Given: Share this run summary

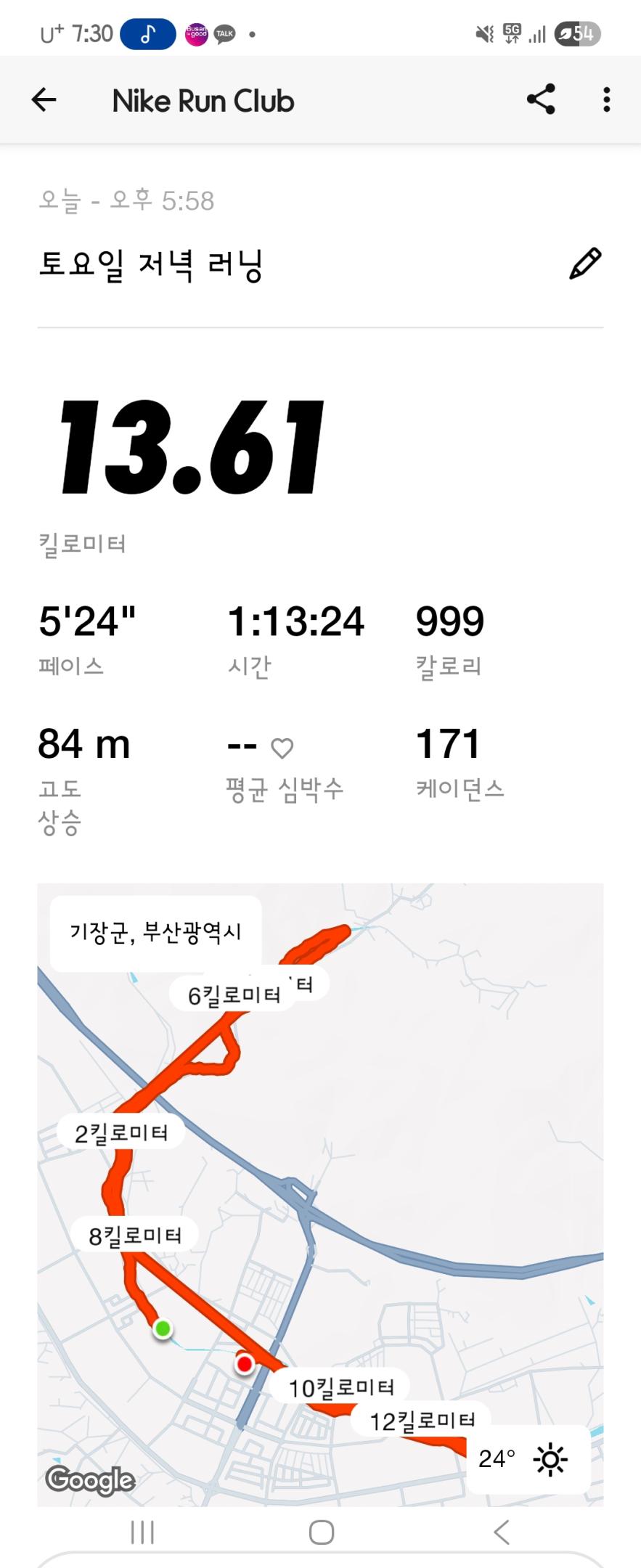Looking at the screenshot, I should point(541,100).
